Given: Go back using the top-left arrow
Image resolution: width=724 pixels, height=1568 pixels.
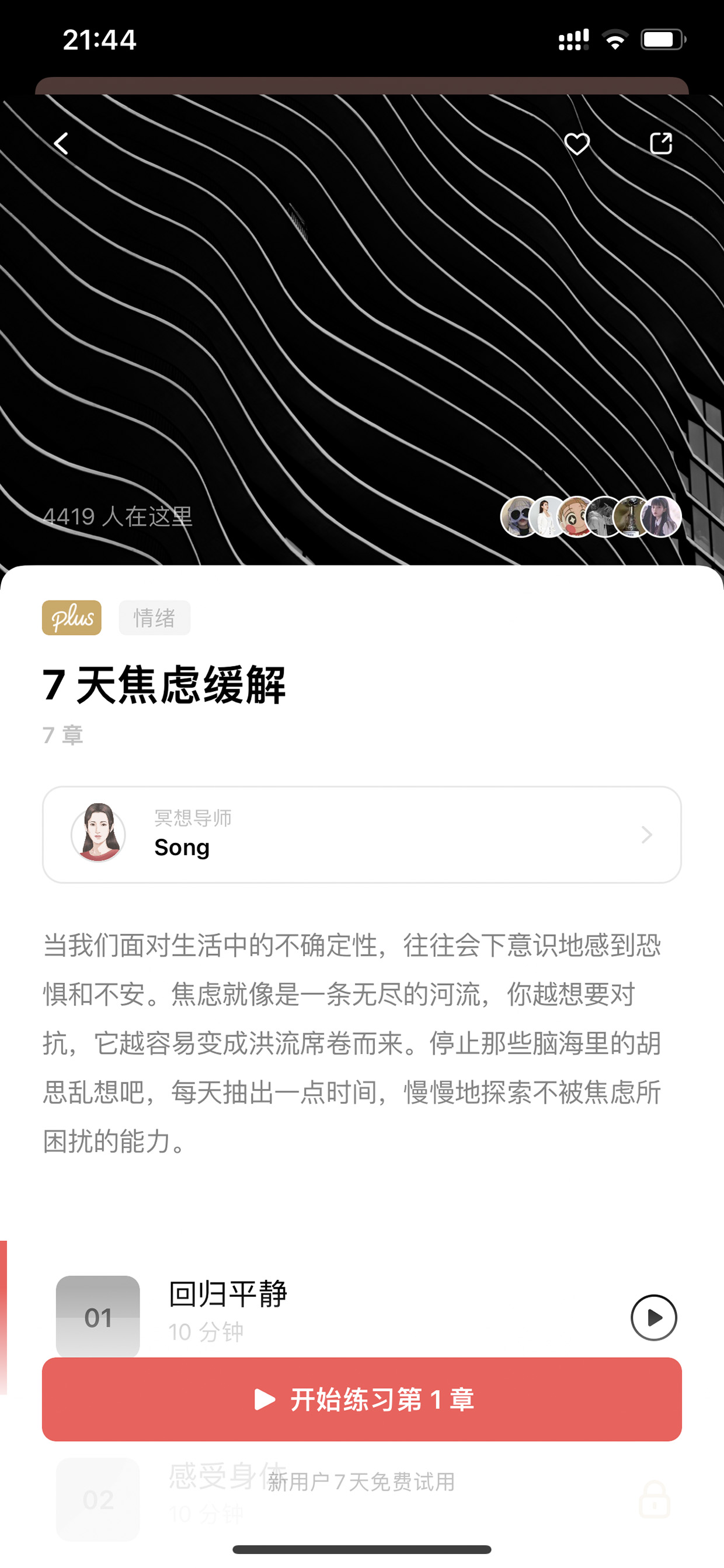Looking at the screenshot, I should tap(61, 144).
